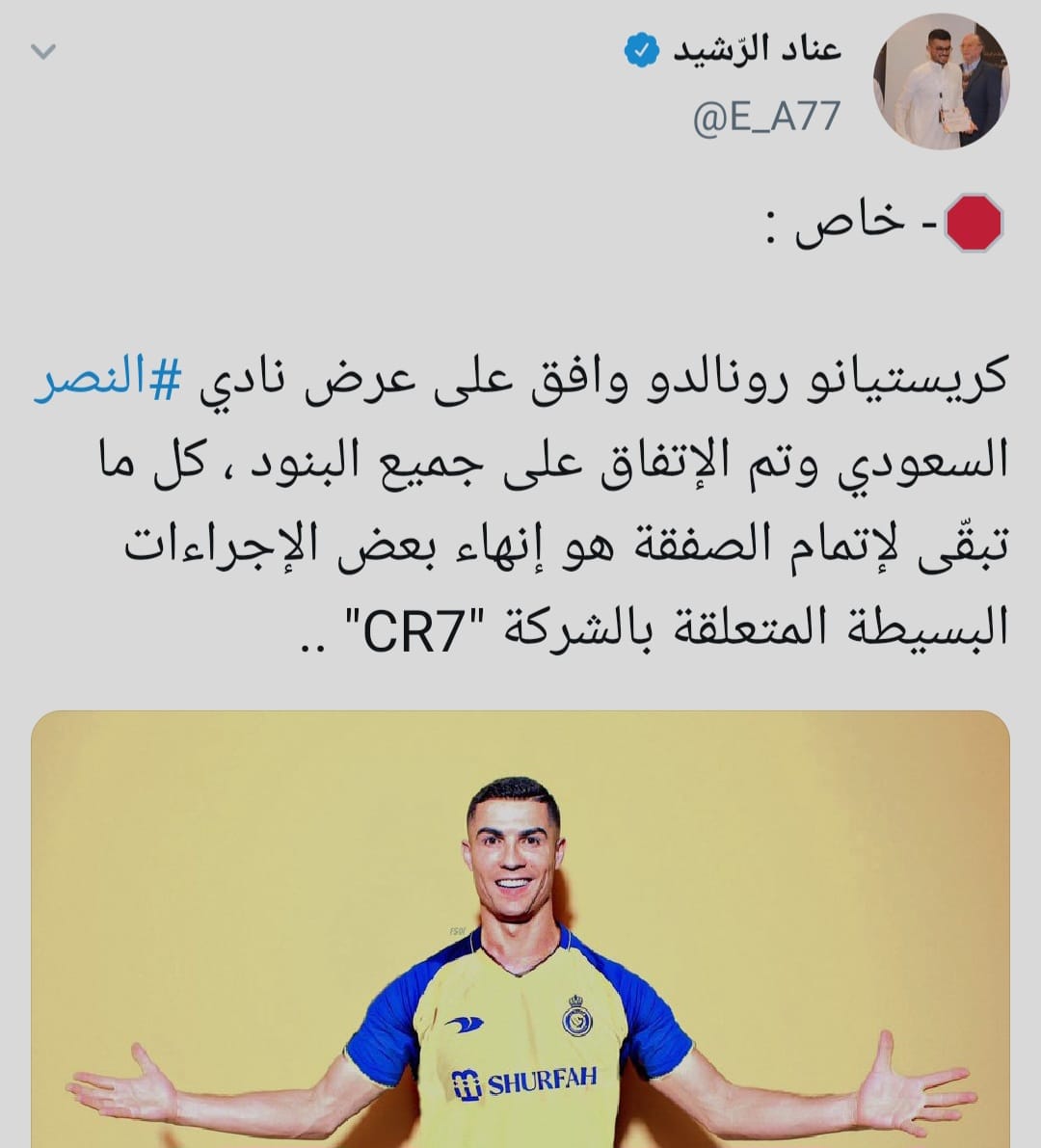Open عناد الرّشيد's profile picture
Viewport: 1041px width, 1148px height.
941,81
